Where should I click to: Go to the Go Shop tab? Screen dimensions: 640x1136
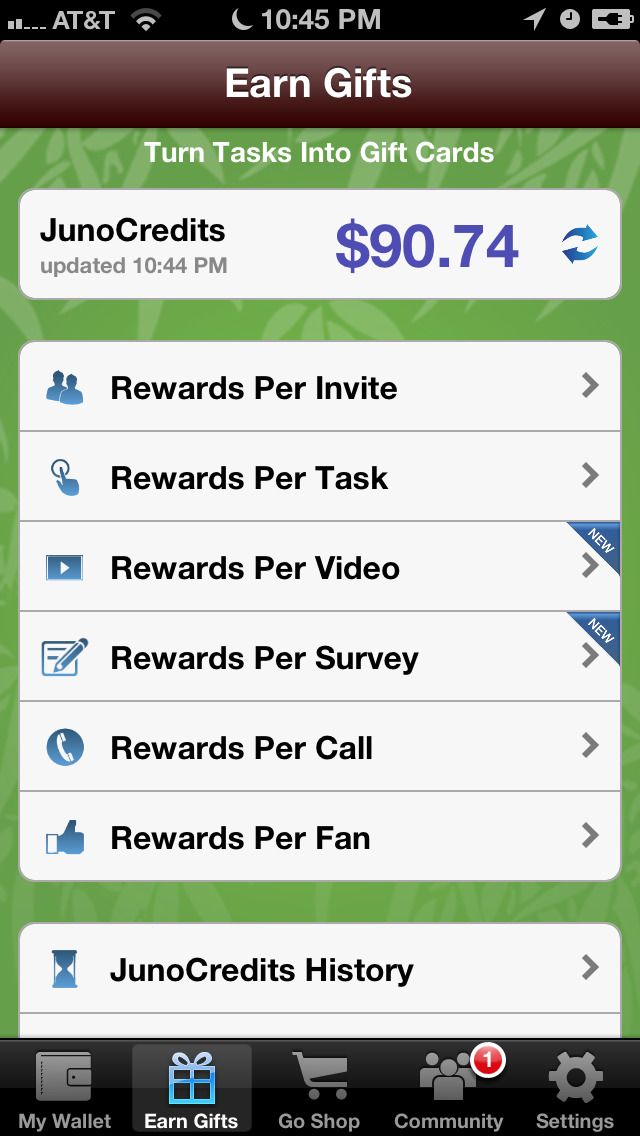coord(319,1090)
